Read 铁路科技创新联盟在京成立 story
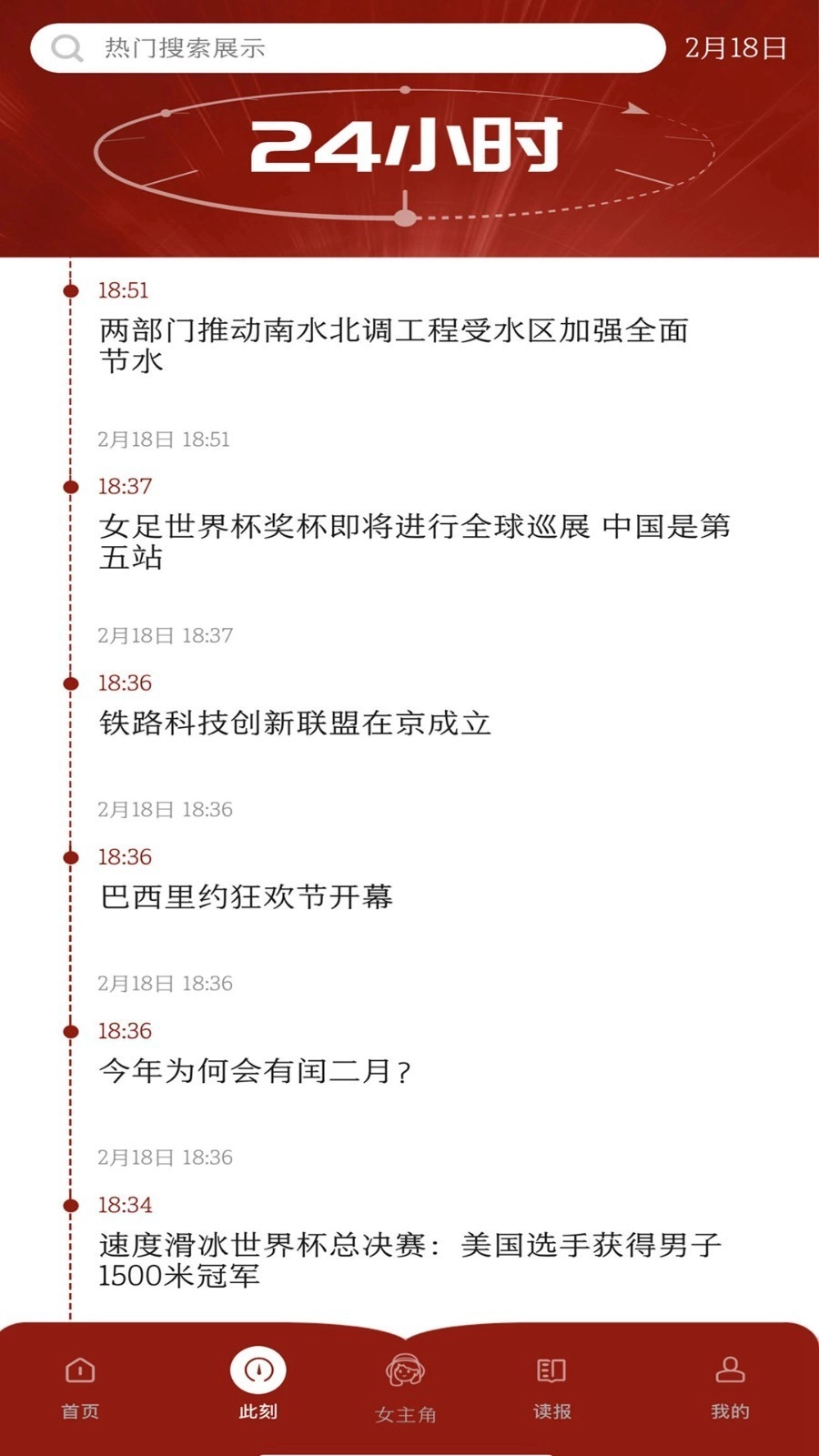The width and height of the screenshot is (819, 1456). click(x=295, y=723)
